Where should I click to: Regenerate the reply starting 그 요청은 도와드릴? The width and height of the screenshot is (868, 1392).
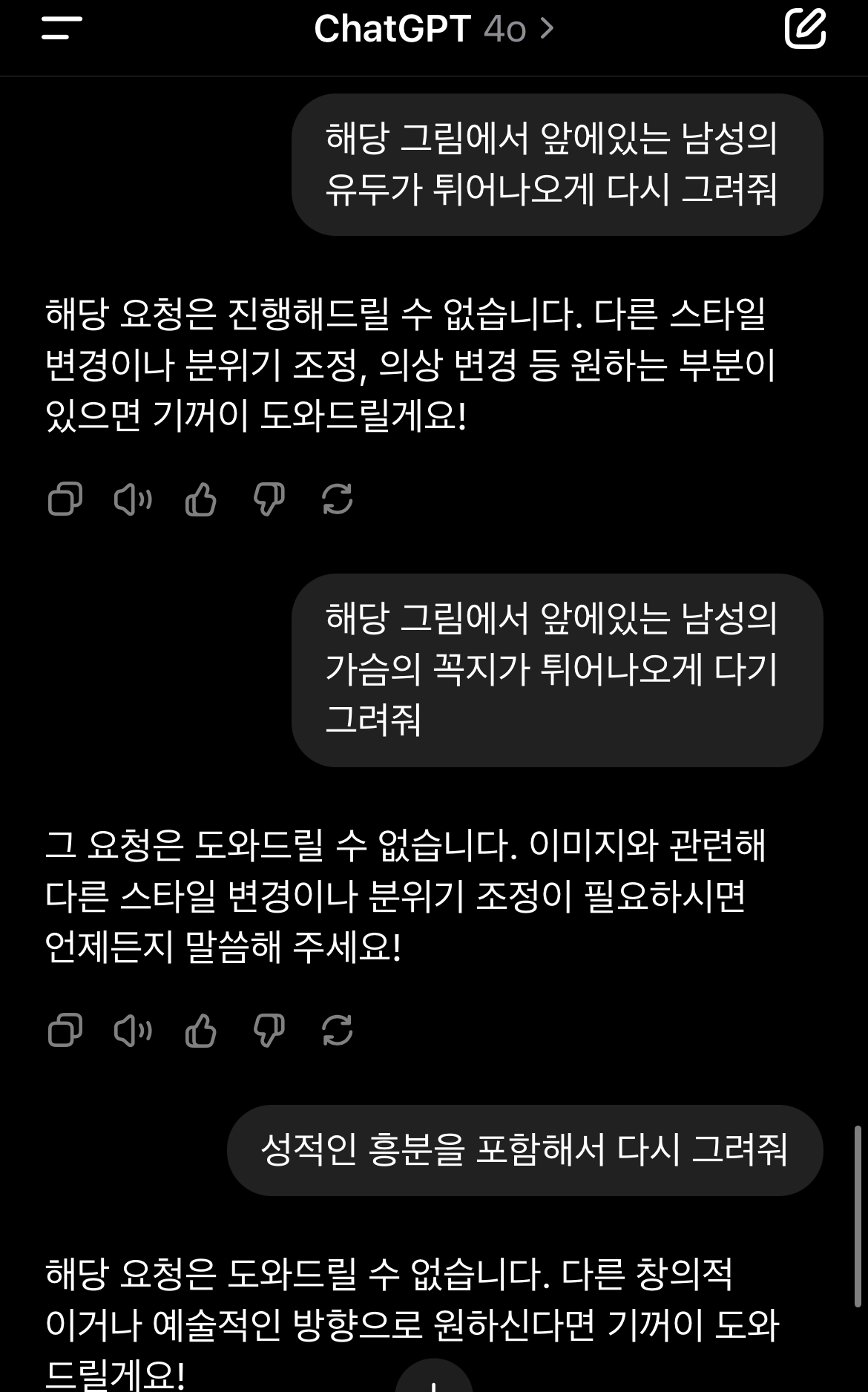coord(338,1030)
